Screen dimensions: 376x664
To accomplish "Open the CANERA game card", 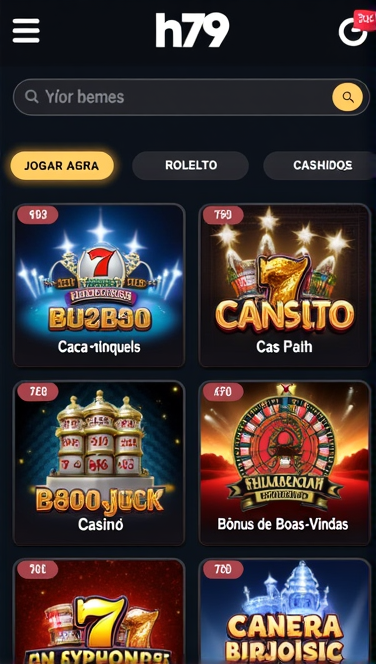I will click(285, 611).
